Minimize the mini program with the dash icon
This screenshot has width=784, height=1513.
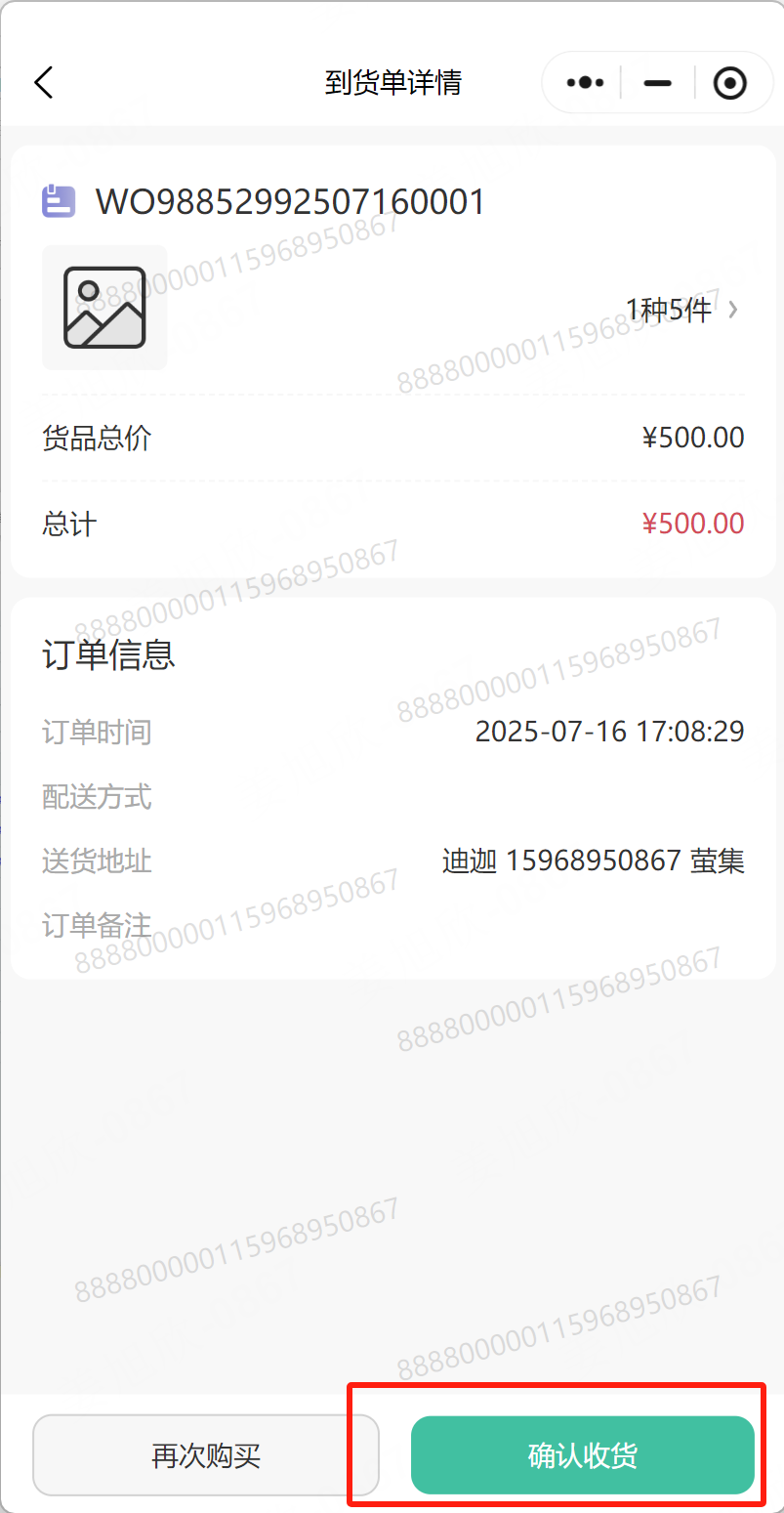pos(658,83)
